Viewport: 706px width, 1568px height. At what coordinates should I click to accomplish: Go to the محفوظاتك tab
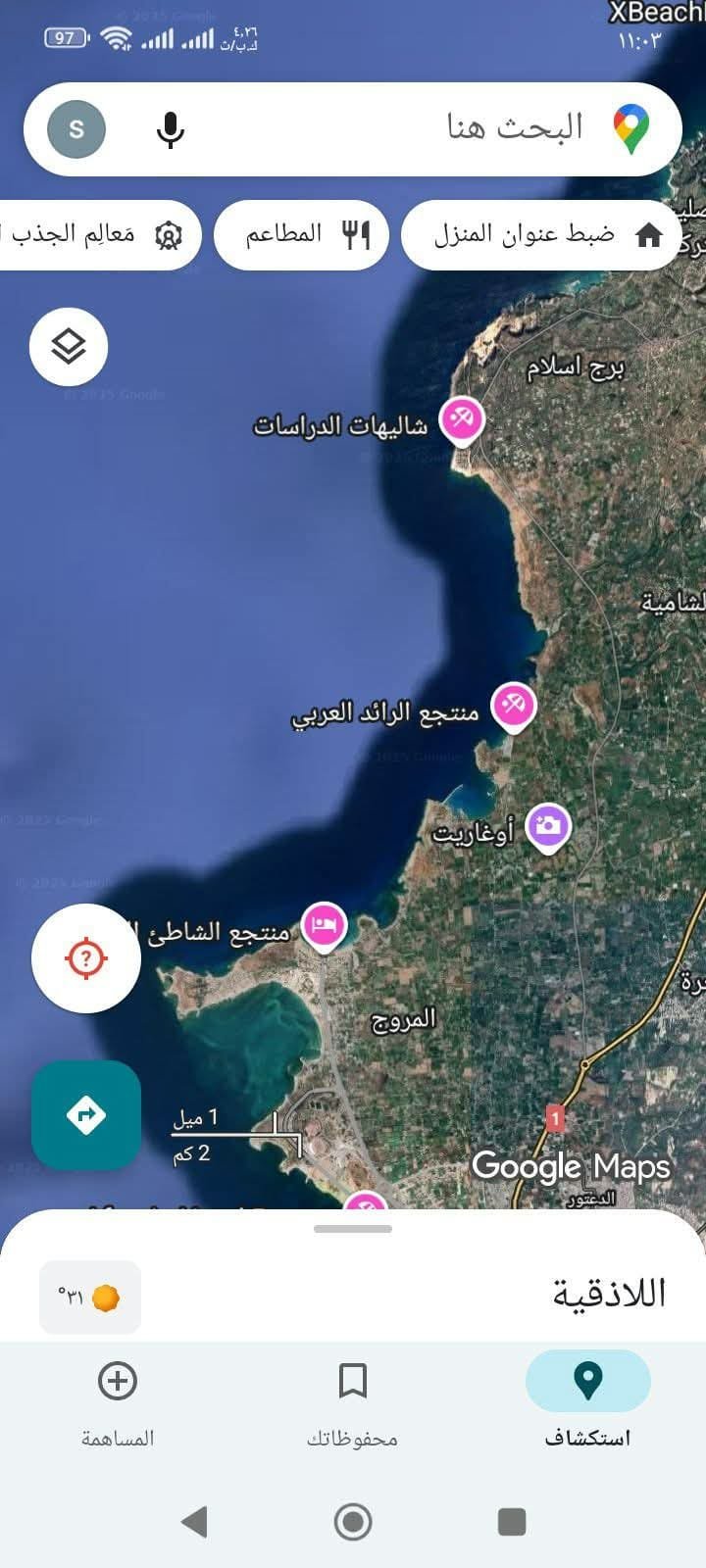(x=352, y=1398)
